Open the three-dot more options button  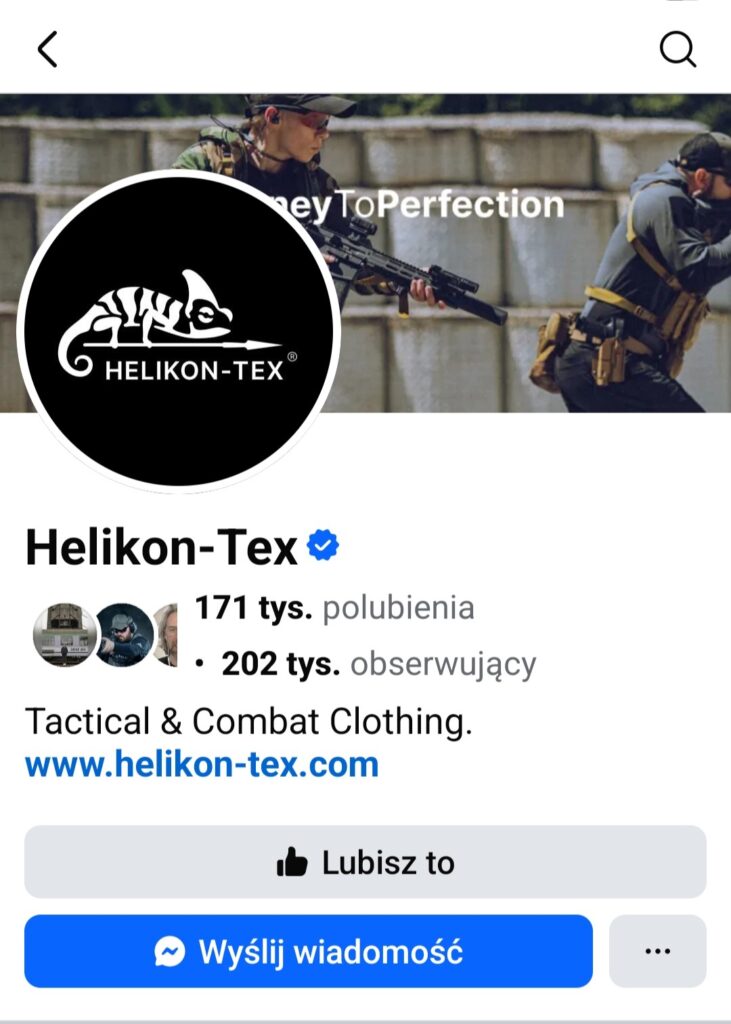tap(657, 951)
